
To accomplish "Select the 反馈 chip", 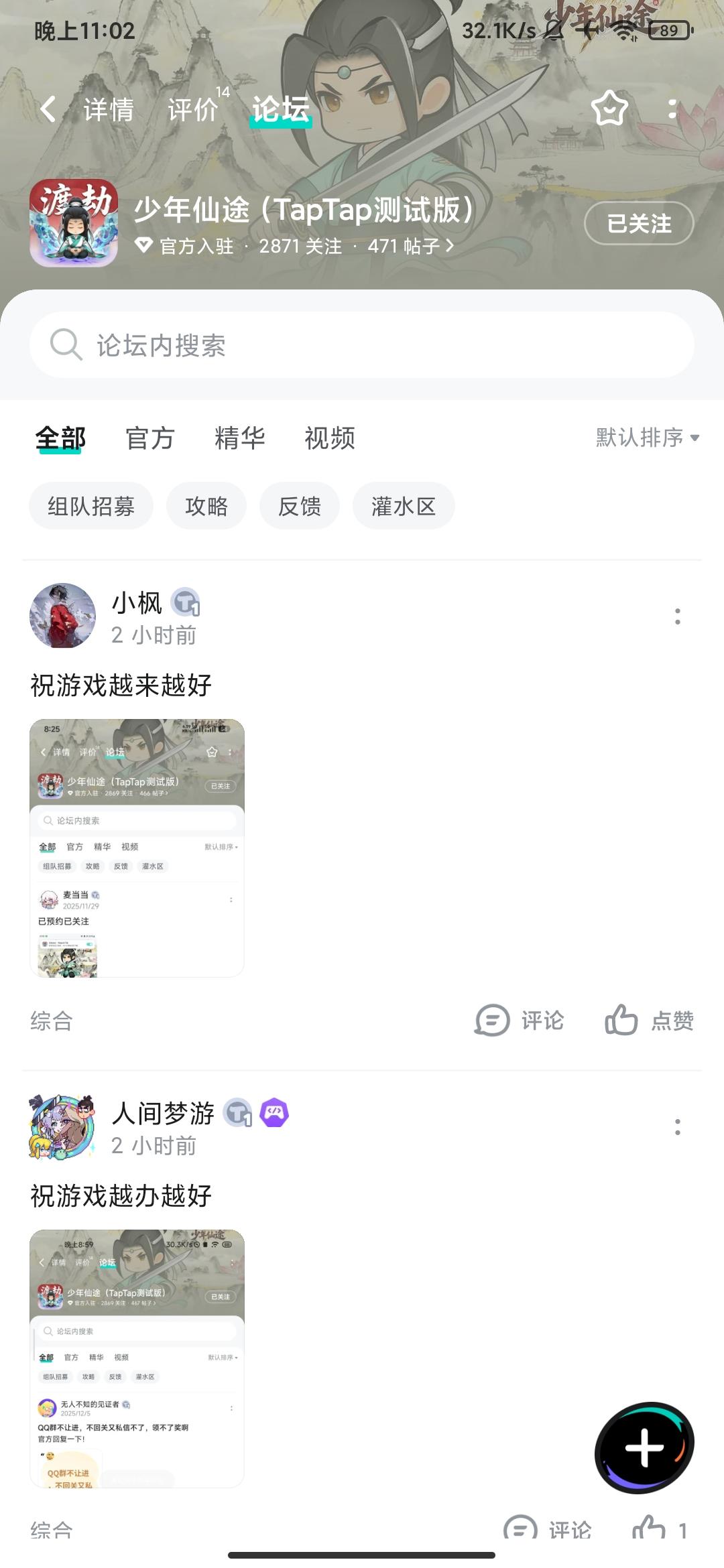I will coord(300,506).
